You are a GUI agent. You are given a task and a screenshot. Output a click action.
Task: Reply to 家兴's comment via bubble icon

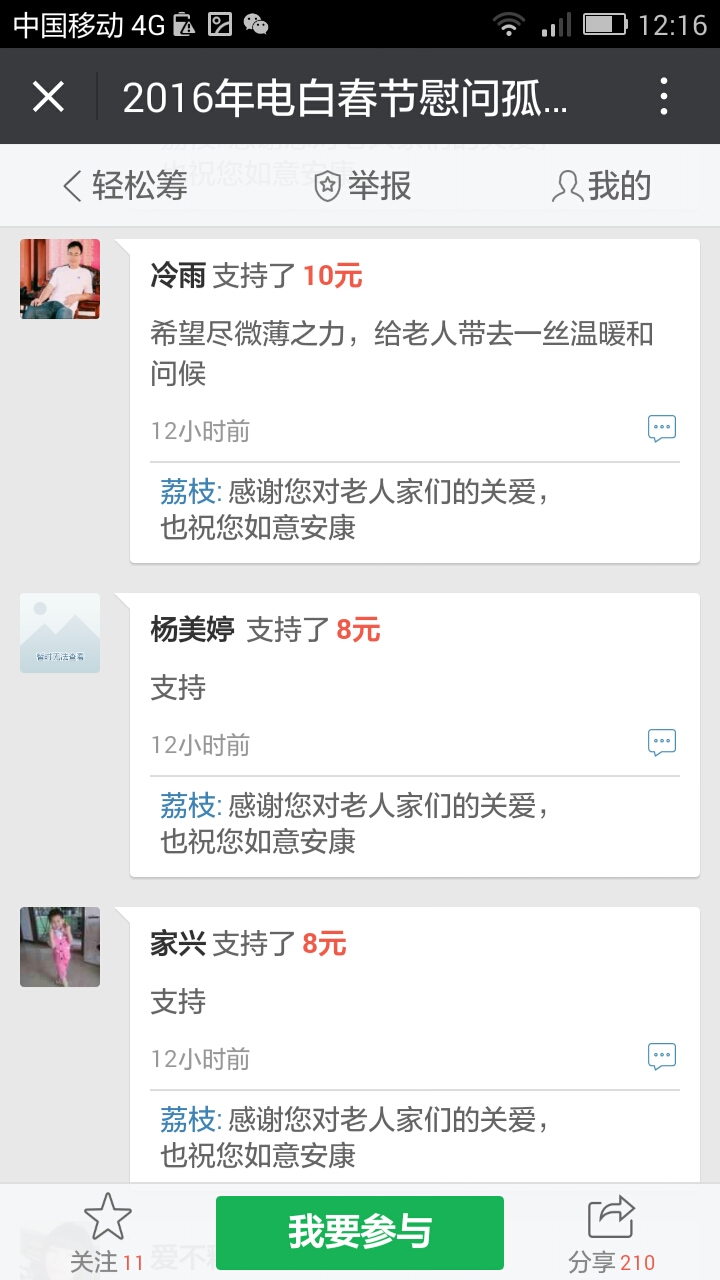661,1057
